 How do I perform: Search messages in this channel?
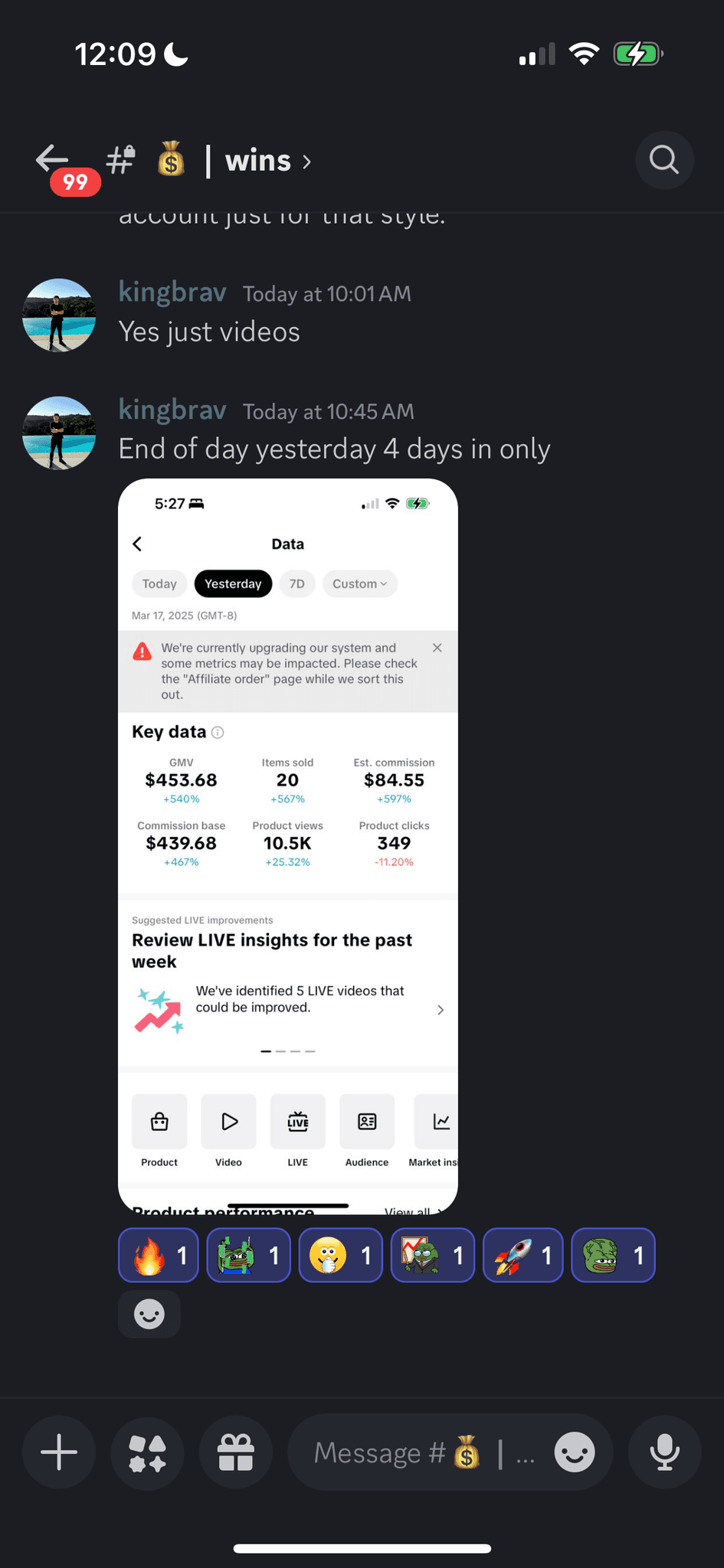pos(664,160)
